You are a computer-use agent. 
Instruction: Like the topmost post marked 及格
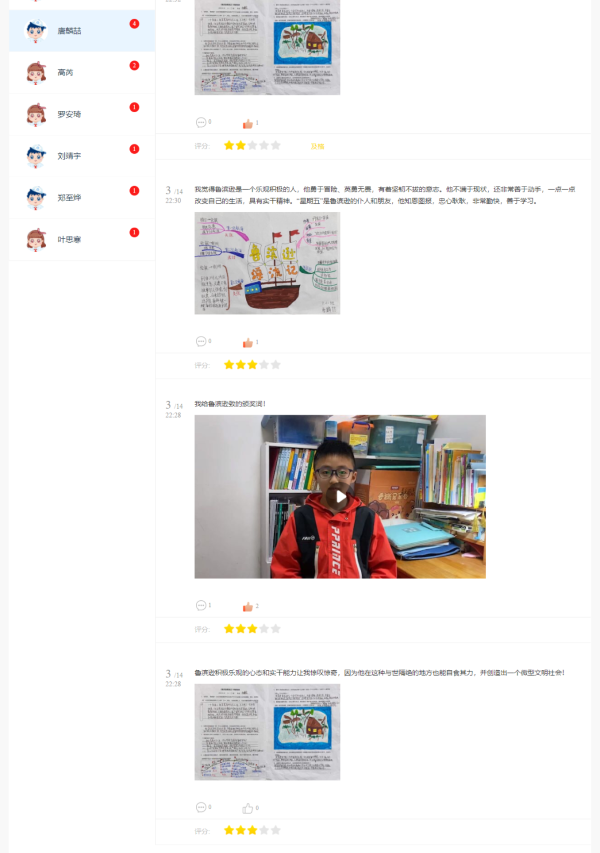point(248,123)
